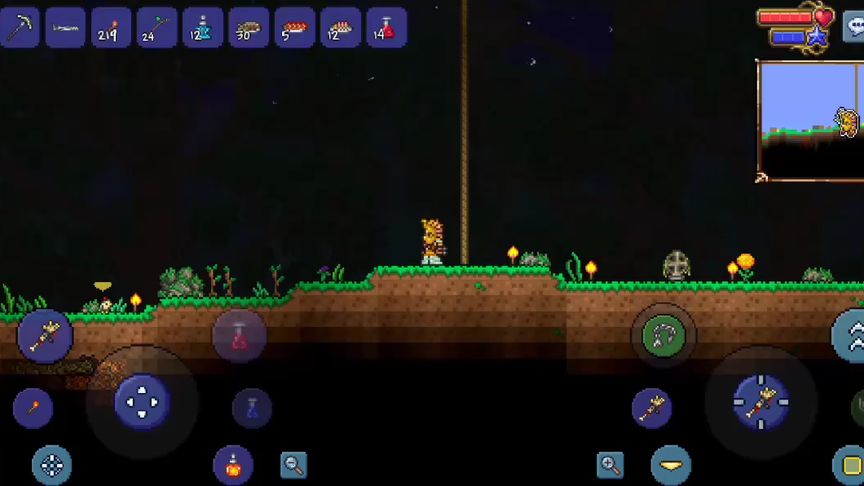Use the blue quick mana potion

252,408
